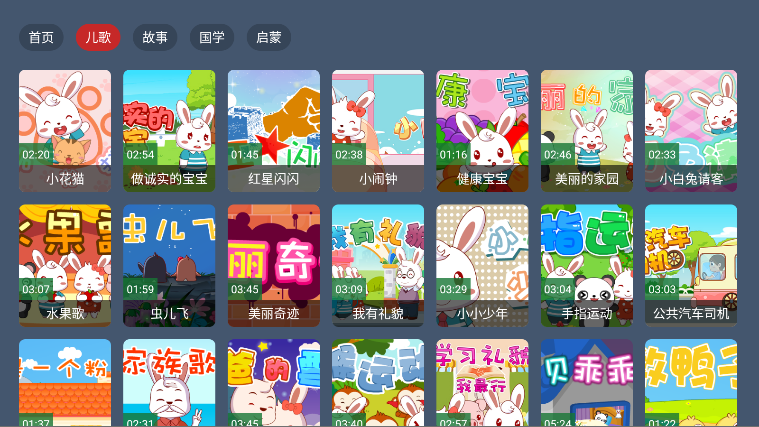The height and width of the screenshot is (427, 759).
Task: Play the song 健康宝宝
Action: point(482,130)
